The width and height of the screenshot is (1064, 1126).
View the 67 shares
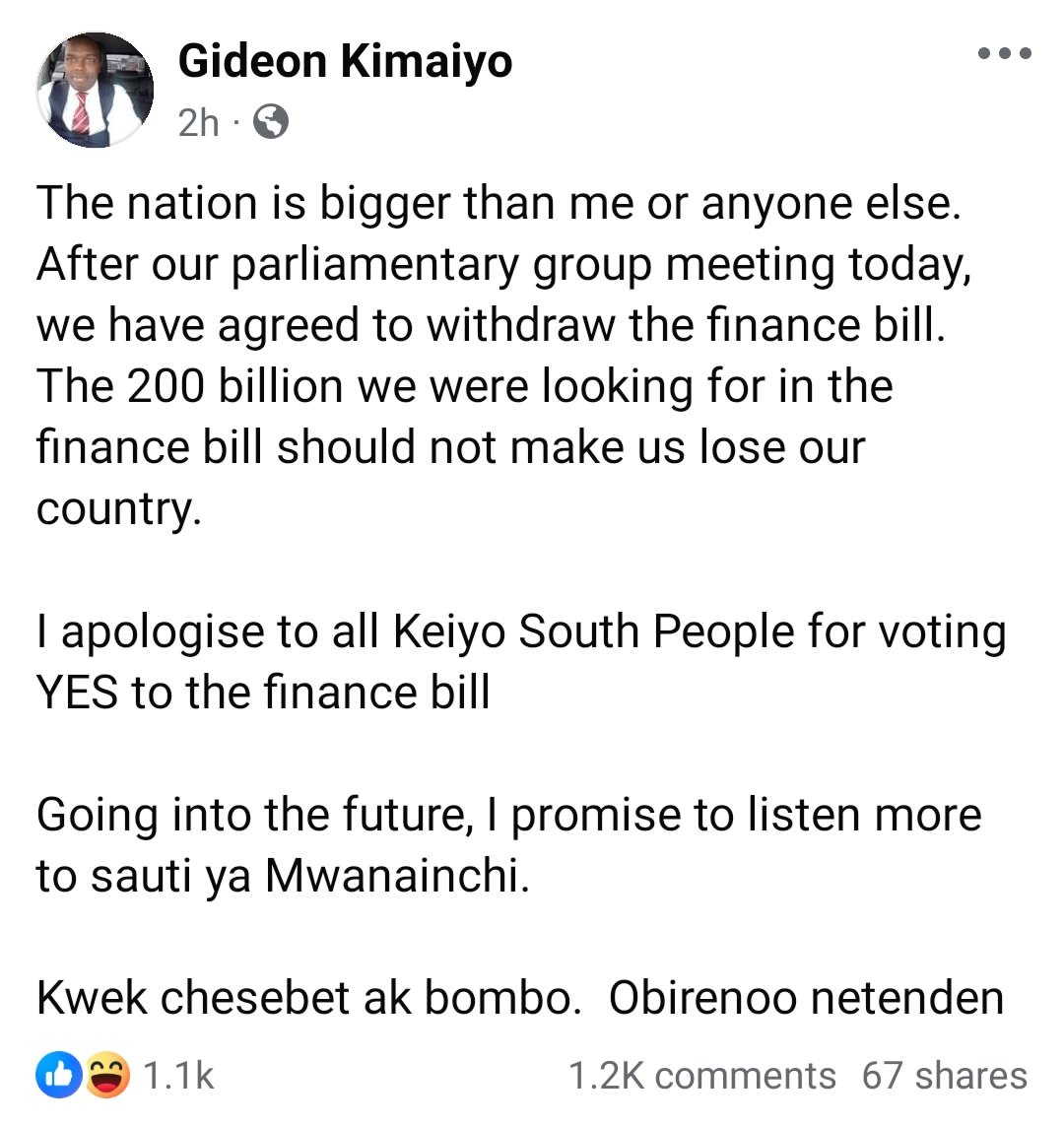944,1076
